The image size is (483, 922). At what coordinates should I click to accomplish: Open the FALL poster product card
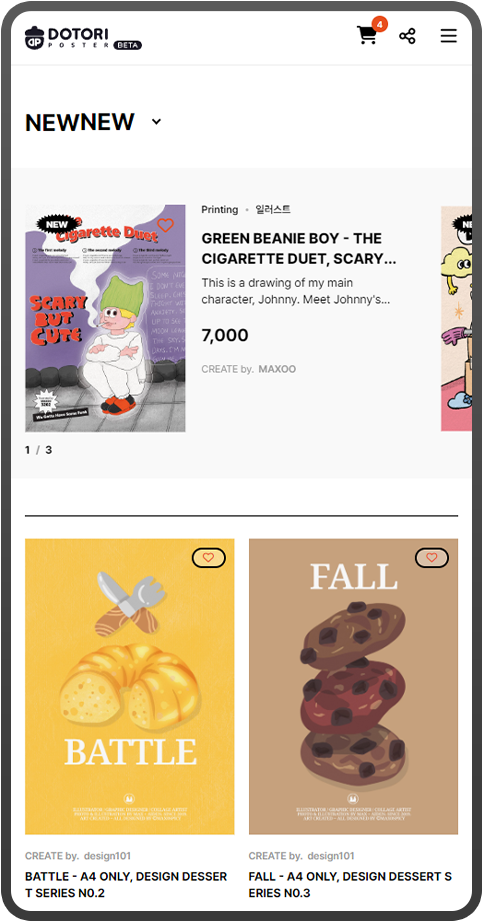[353, 686]
